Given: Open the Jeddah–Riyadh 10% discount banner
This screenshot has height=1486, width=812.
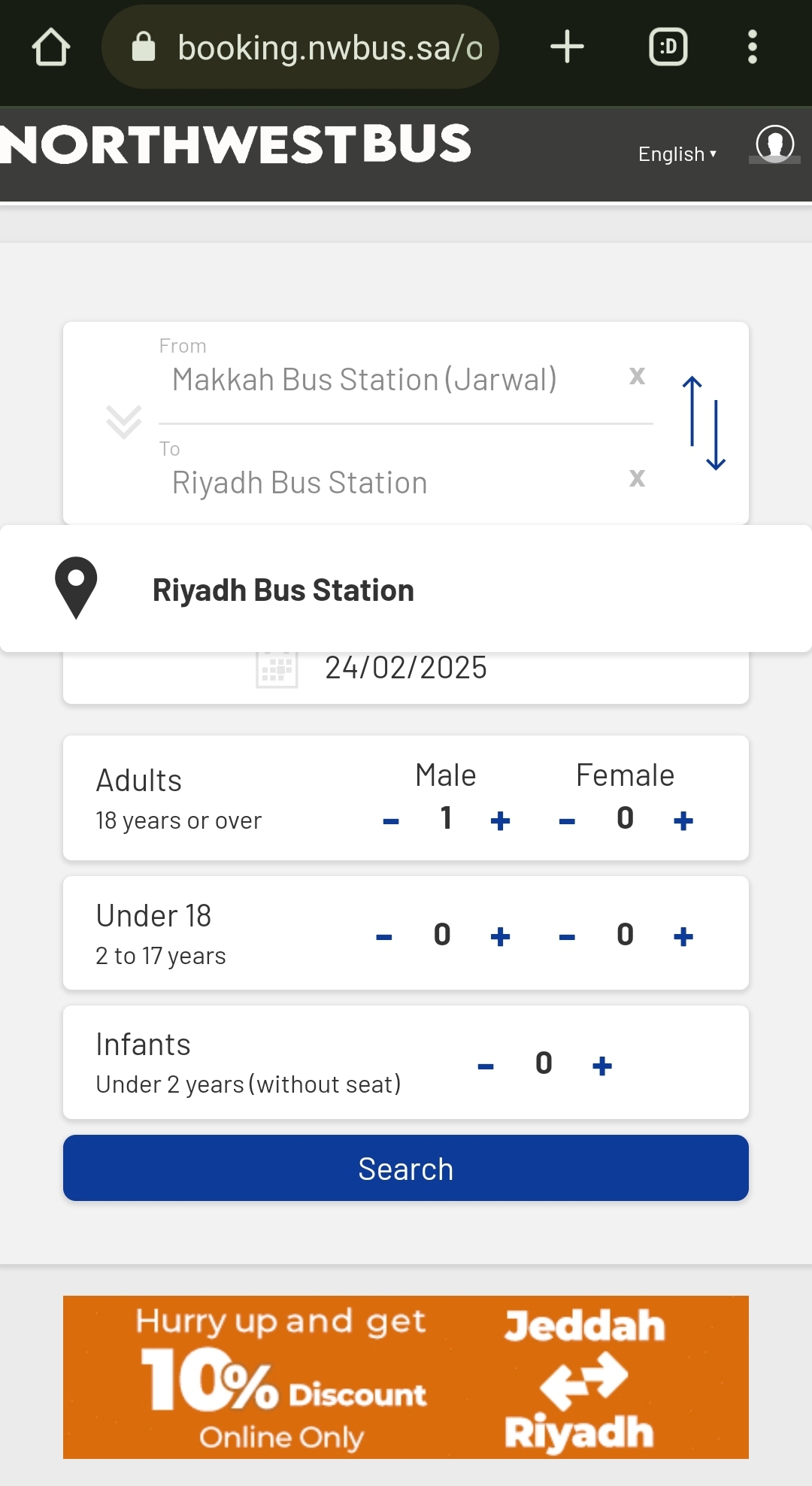Looking at the screenshot, I should coord(406,1377).
